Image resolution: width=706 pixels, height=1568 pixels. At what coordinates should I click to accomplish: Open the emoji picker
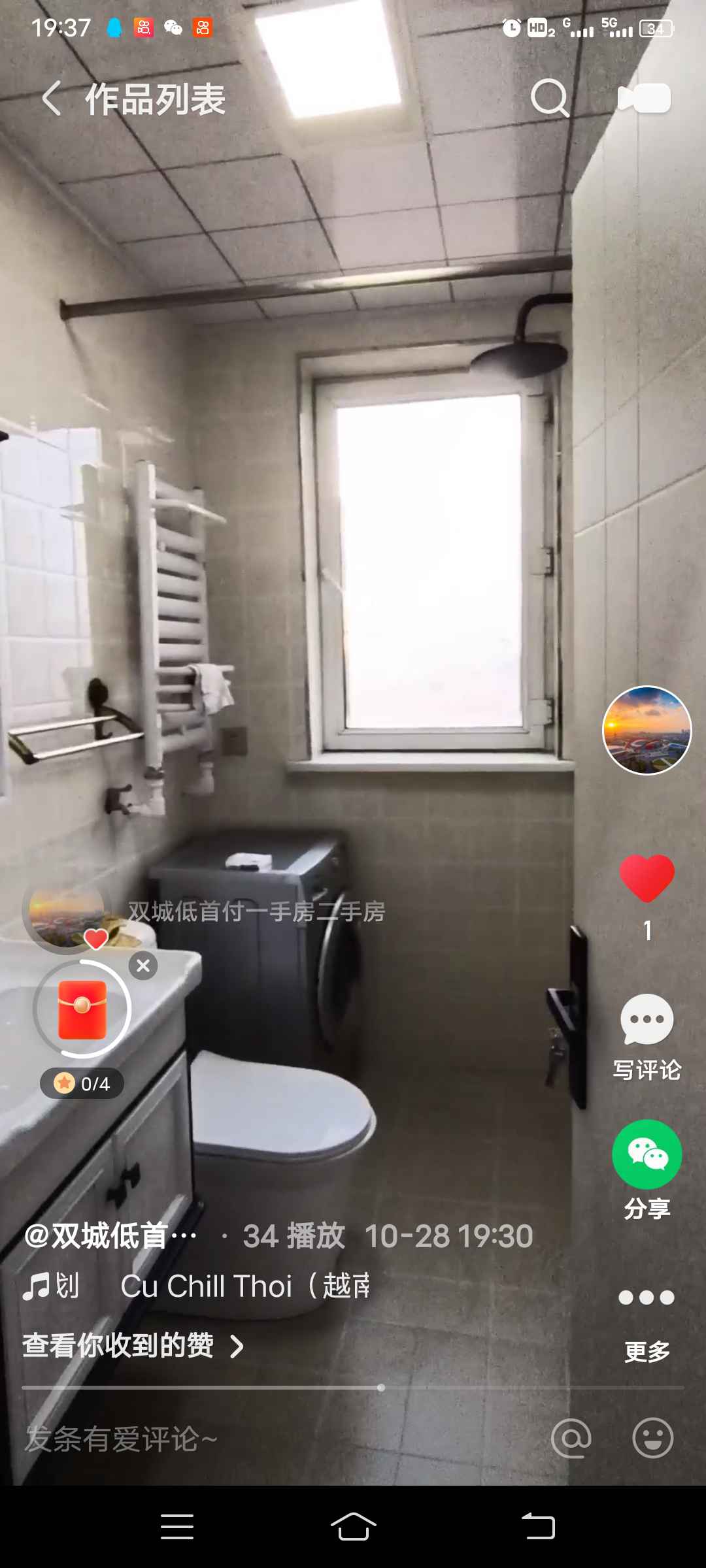(x=652, y=1438)
